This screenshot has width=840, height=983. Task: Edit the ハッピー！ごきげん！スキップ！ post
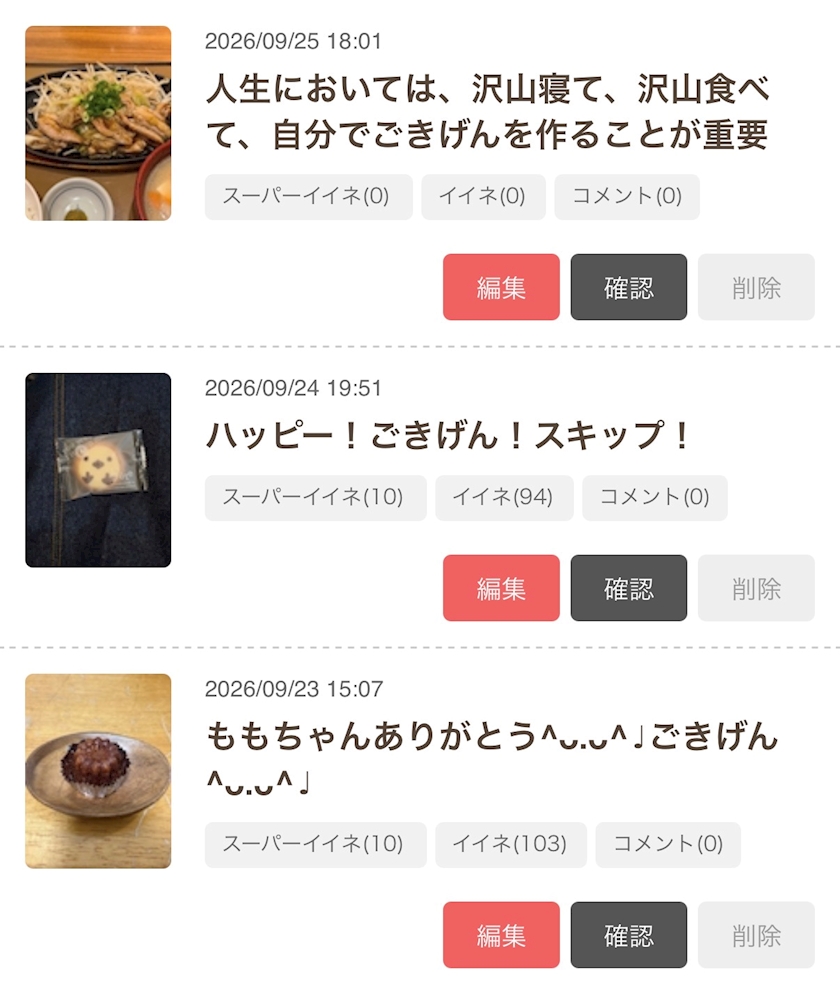(x=501, y=588)
